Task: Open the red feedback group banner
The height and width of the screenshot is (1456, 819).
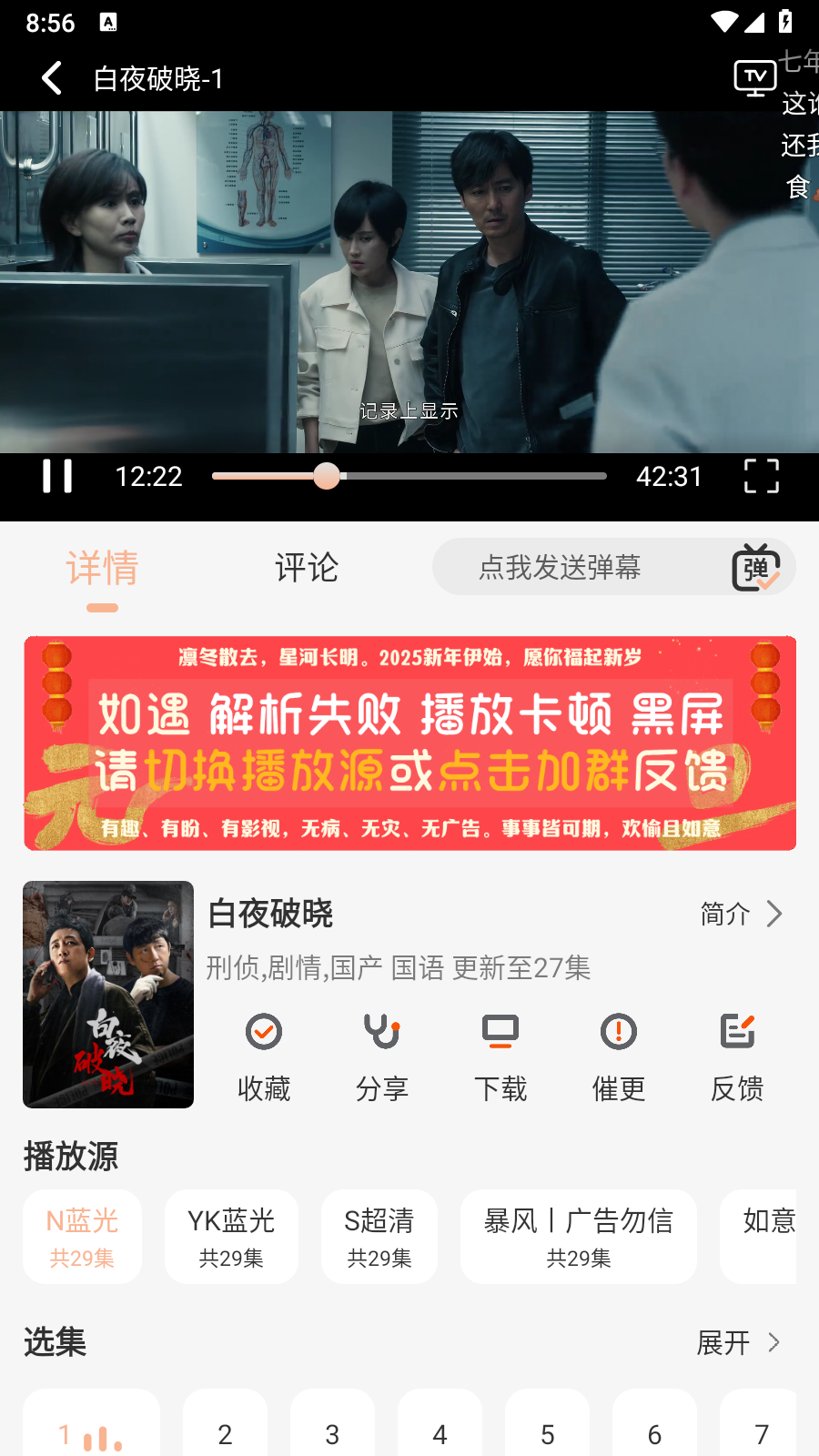Action: pyautogui.click(x=409, y=743)
